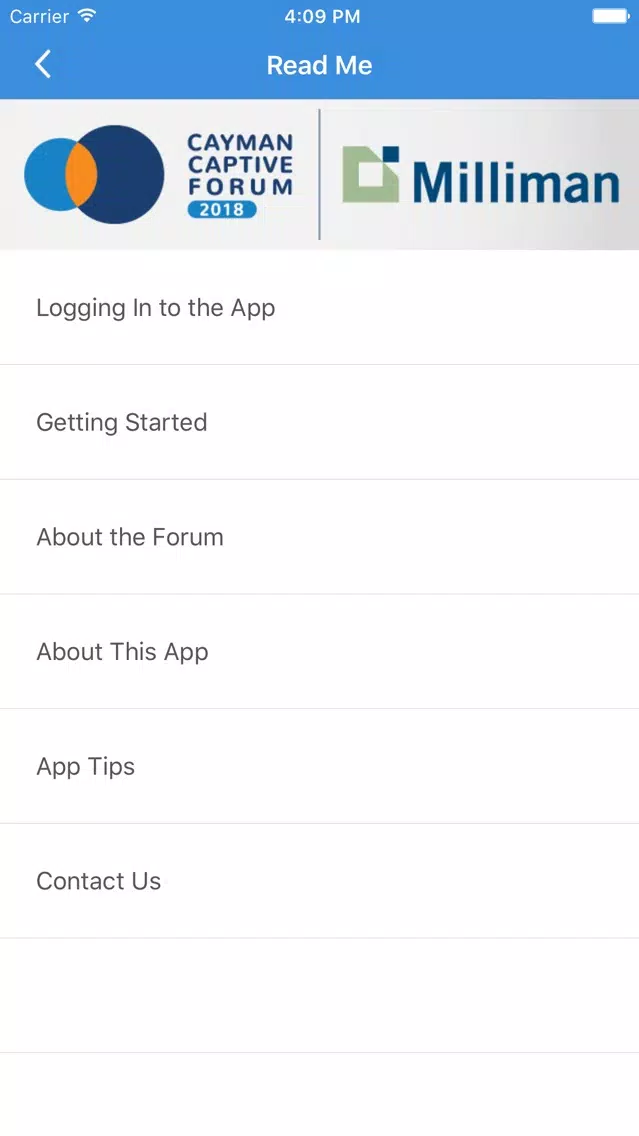This screenshot has height=1136, width=639.
Task: Select About This App
Action: pyautogui.click(x=320, y=651)
